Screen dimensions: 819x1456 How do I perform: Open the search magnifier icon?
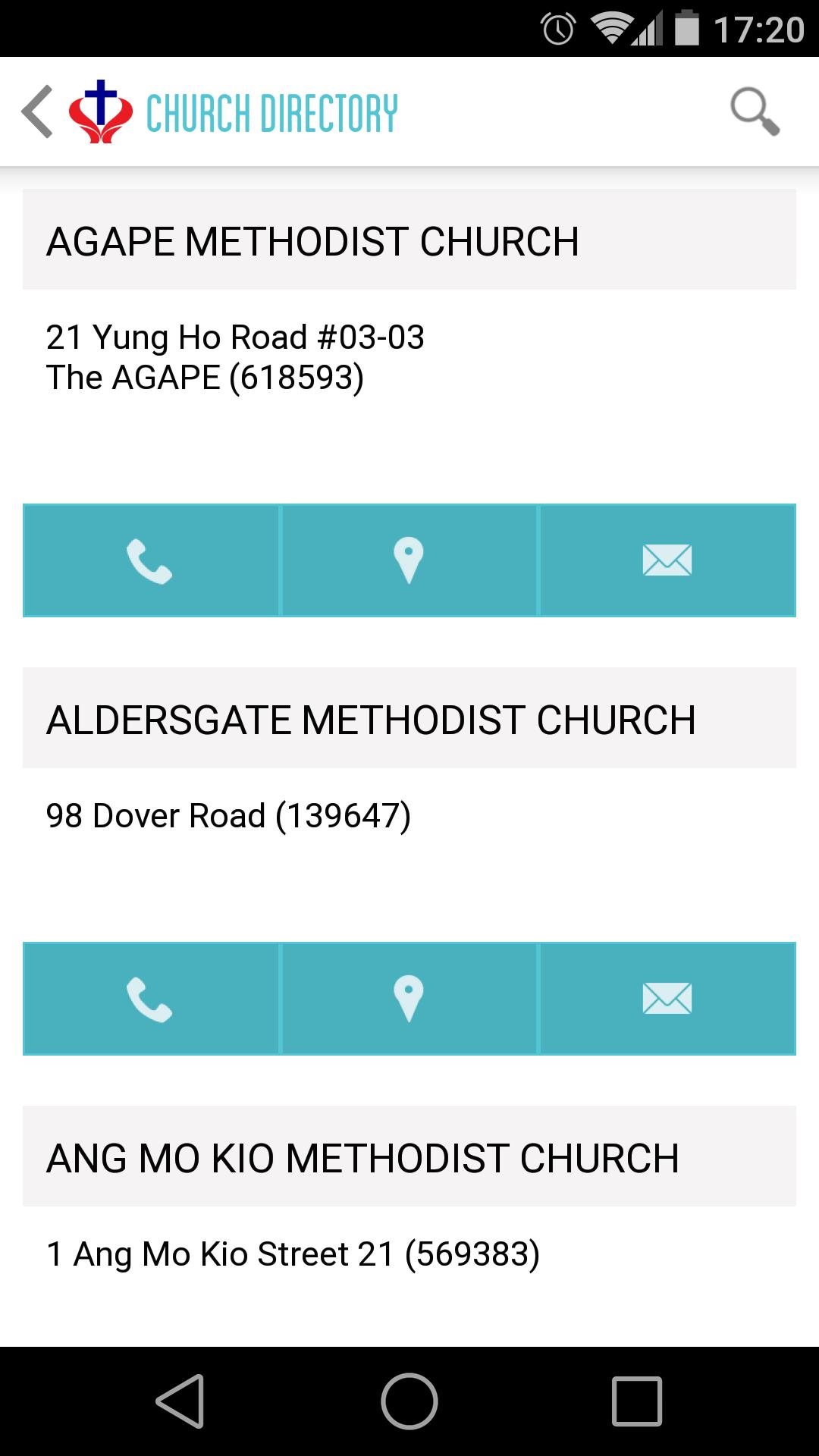(755, 112)
